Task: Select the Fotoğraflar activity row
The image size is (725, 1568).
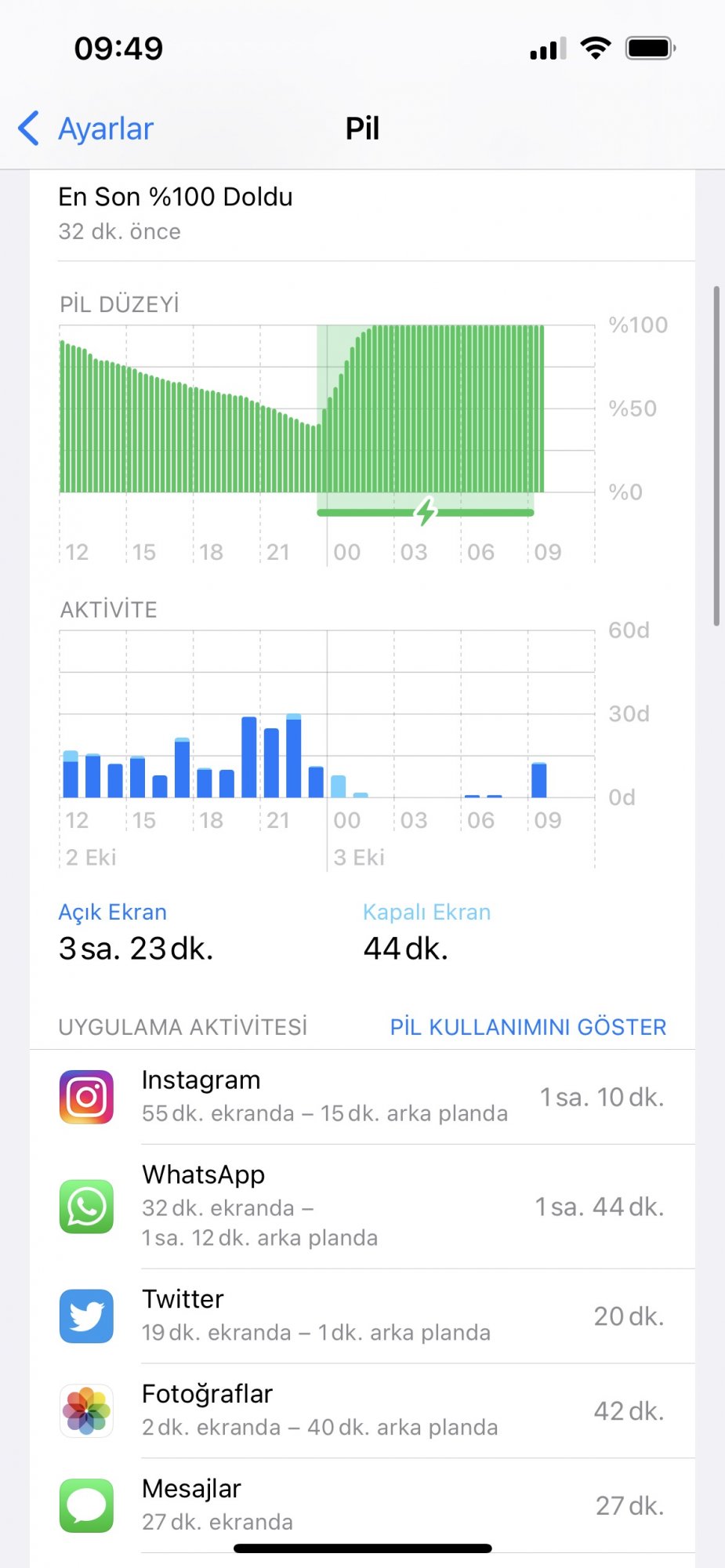Action: coord(362,1411)
